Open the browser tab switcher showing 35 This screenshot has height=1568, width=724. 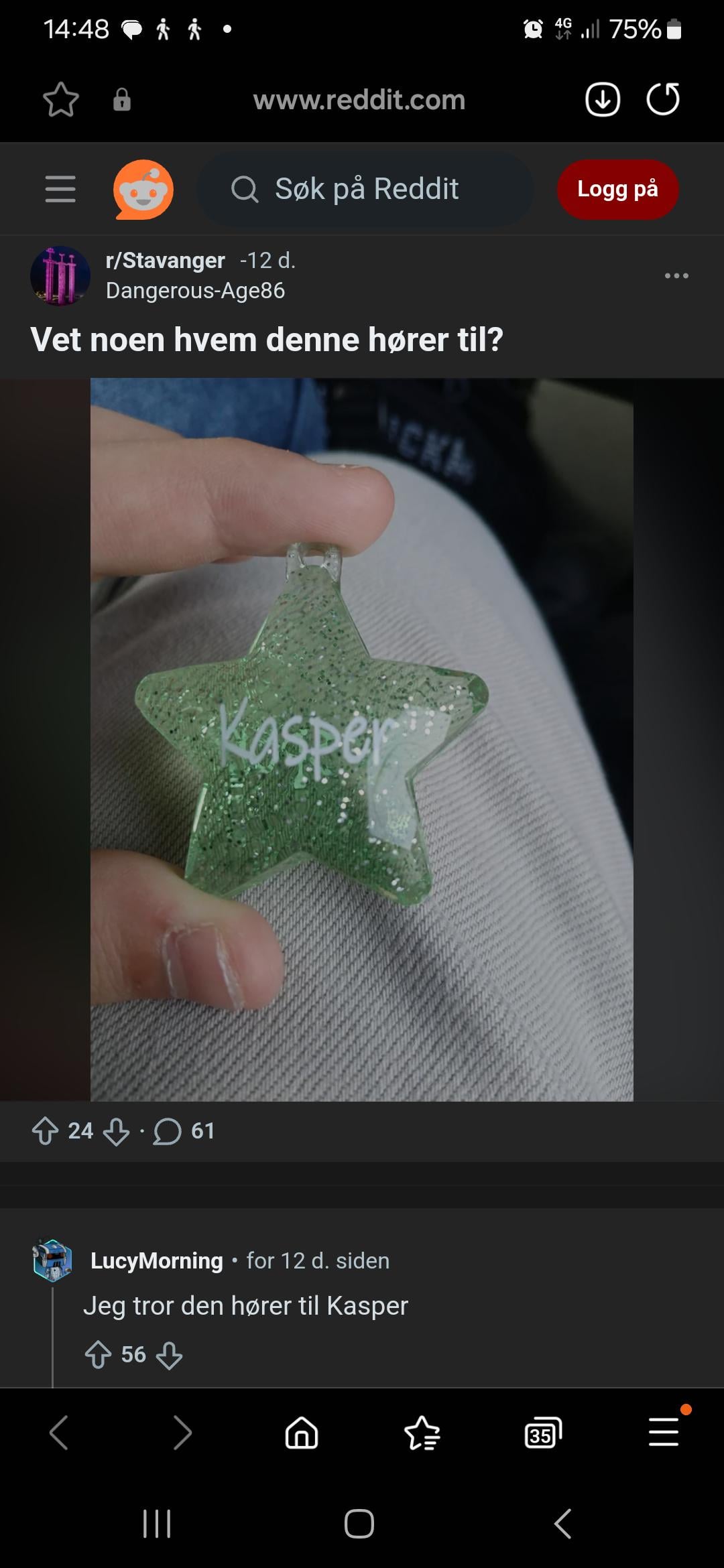tap(542, 1433)
